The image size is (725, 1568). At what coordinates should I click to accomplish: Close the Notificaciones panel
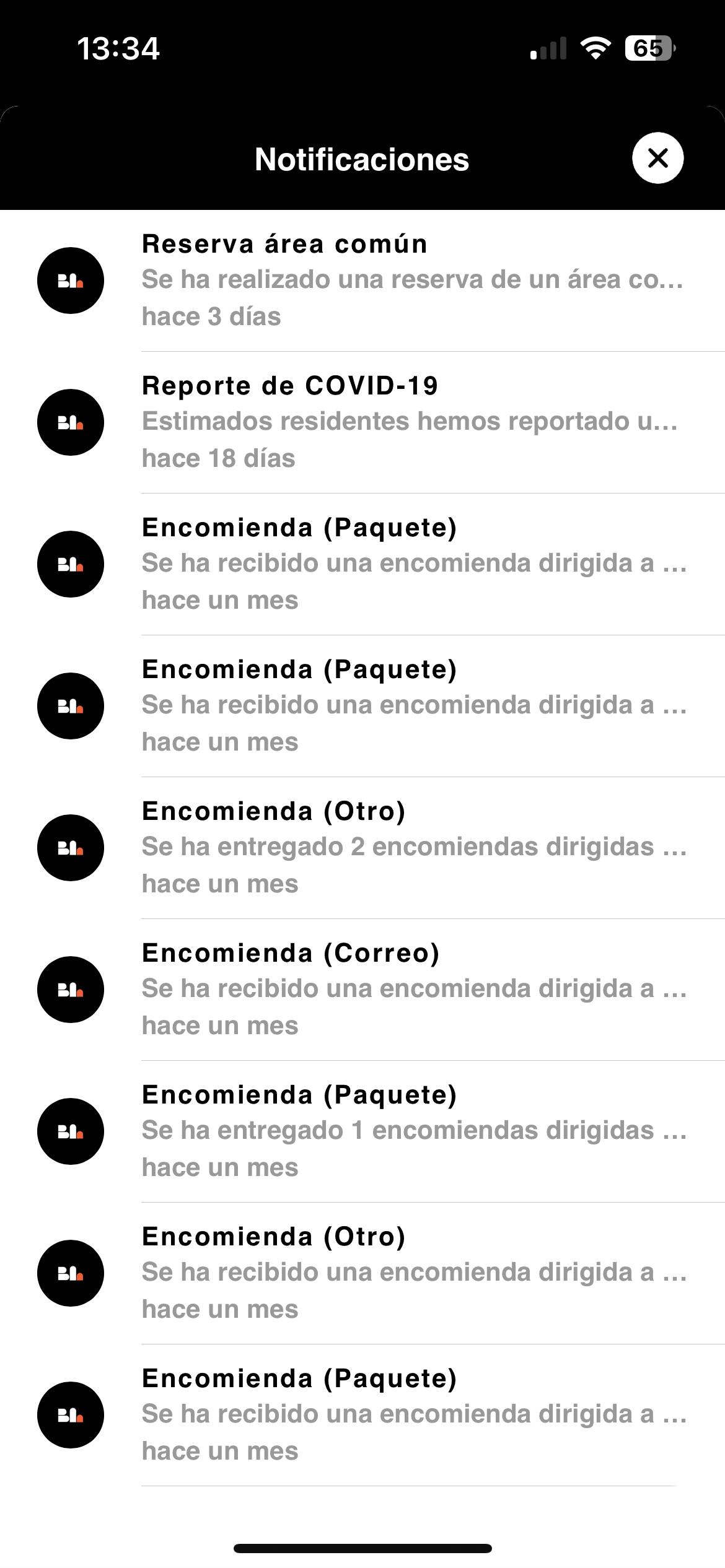[657, 159]
